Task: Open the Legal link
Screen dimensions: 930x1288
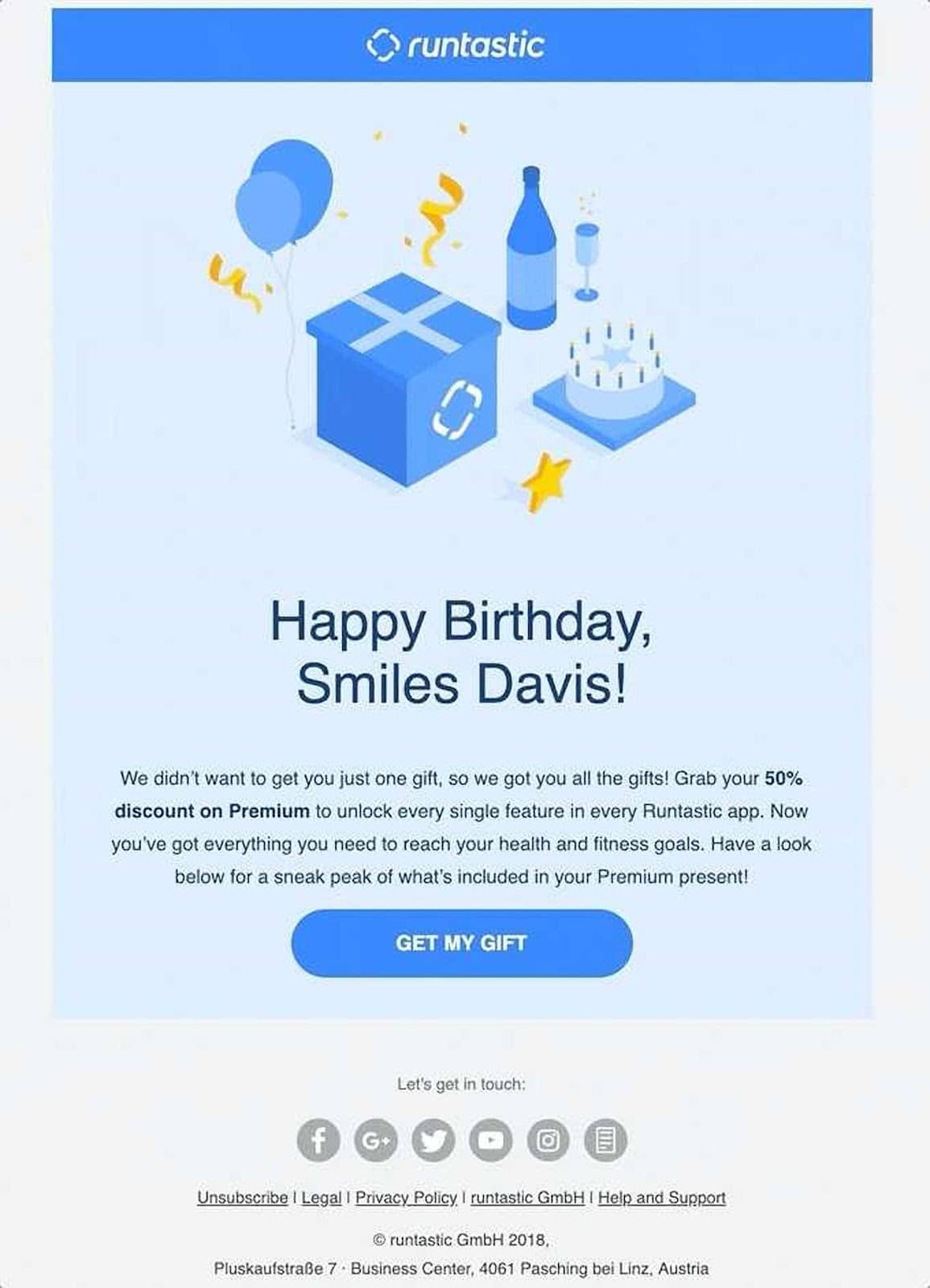Action: click(x=321, y=1197)
